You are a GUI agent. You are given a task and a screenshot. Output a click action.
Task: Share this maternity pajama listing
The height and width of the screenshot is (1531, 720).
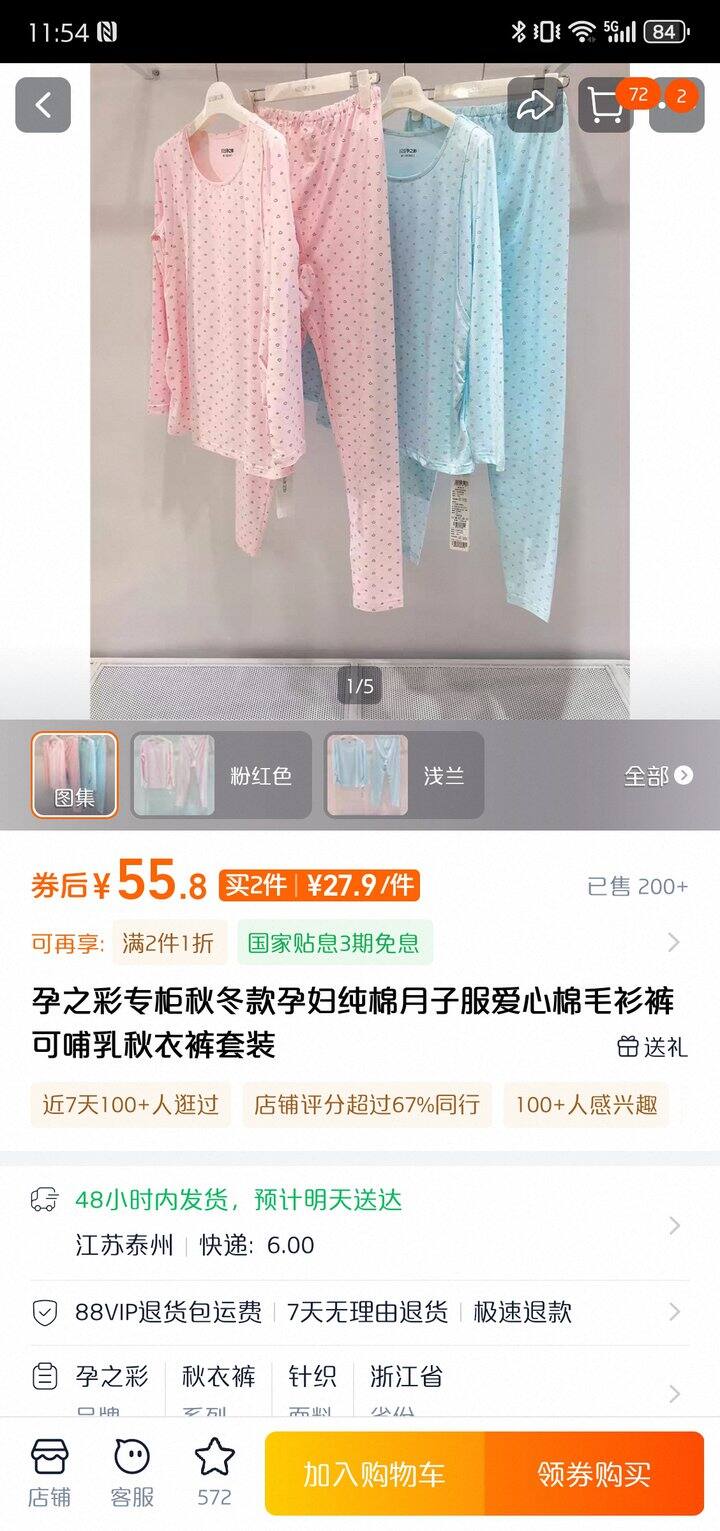coord(535,105)
